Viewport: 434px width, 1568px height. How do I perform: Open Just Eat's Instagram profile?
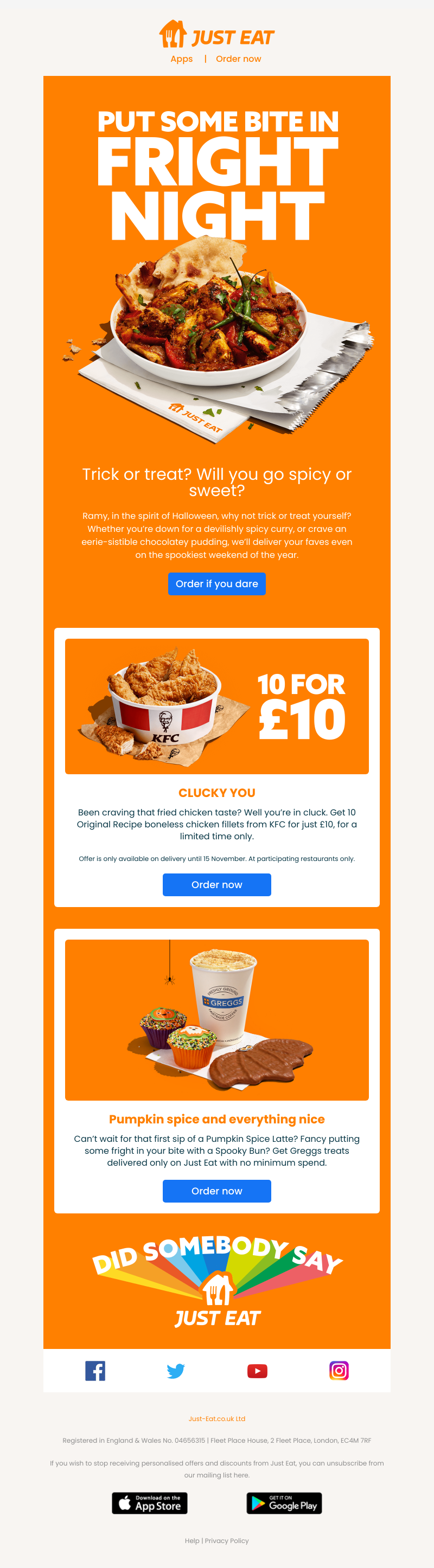(339, 1371)
